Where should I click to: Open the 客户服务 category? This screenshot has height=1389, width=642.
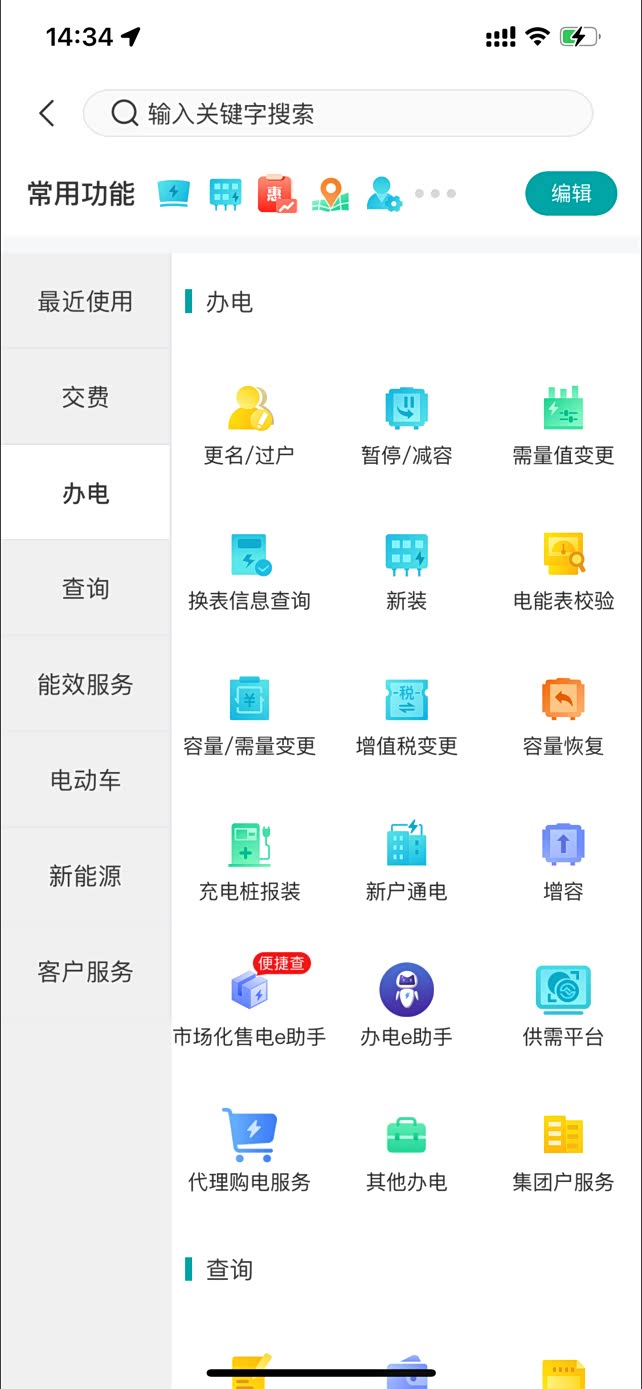pos(85,972)
